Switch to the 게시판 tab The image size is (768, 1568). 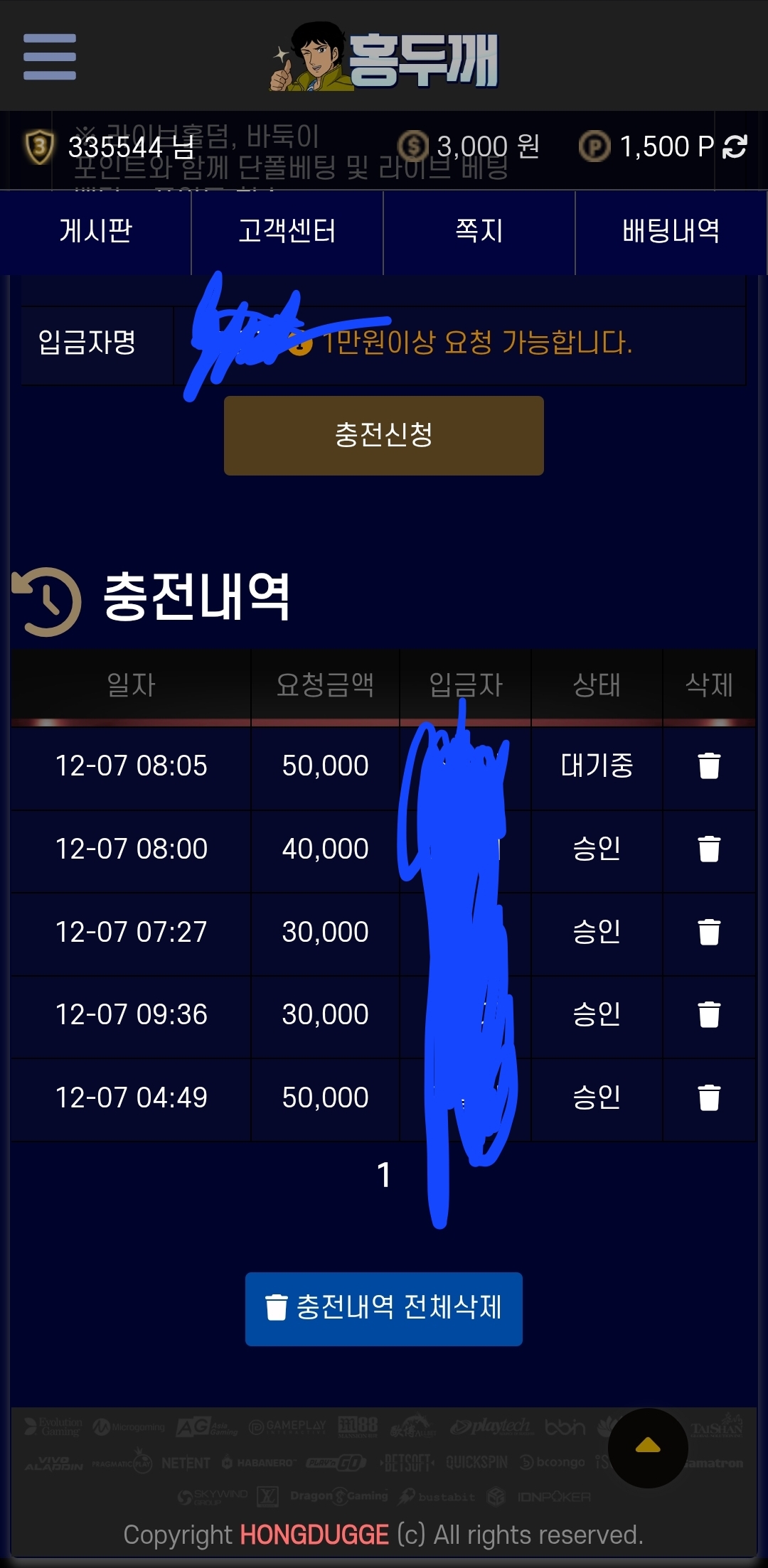point(96,231)
